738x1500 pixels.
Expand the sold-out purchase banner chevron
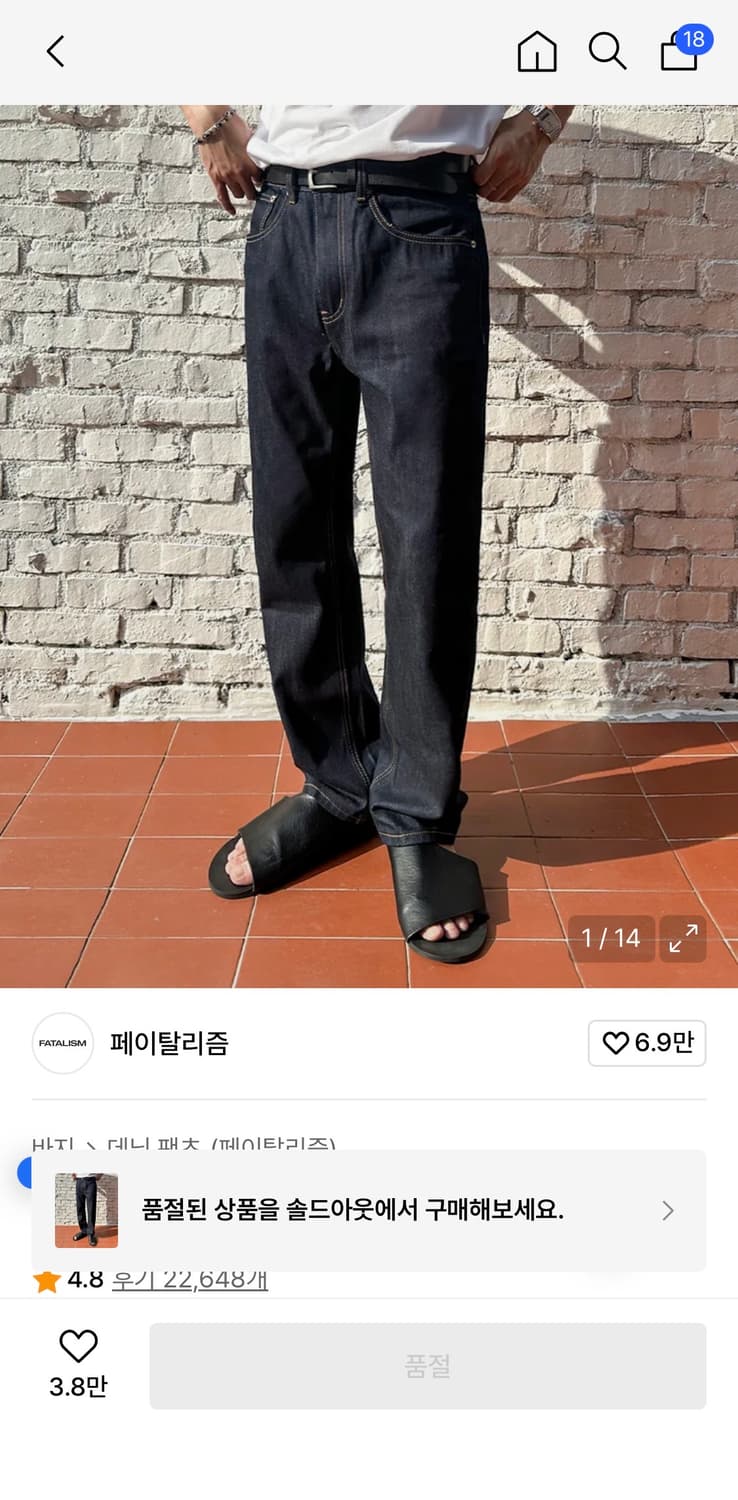tap(667, 1210)
